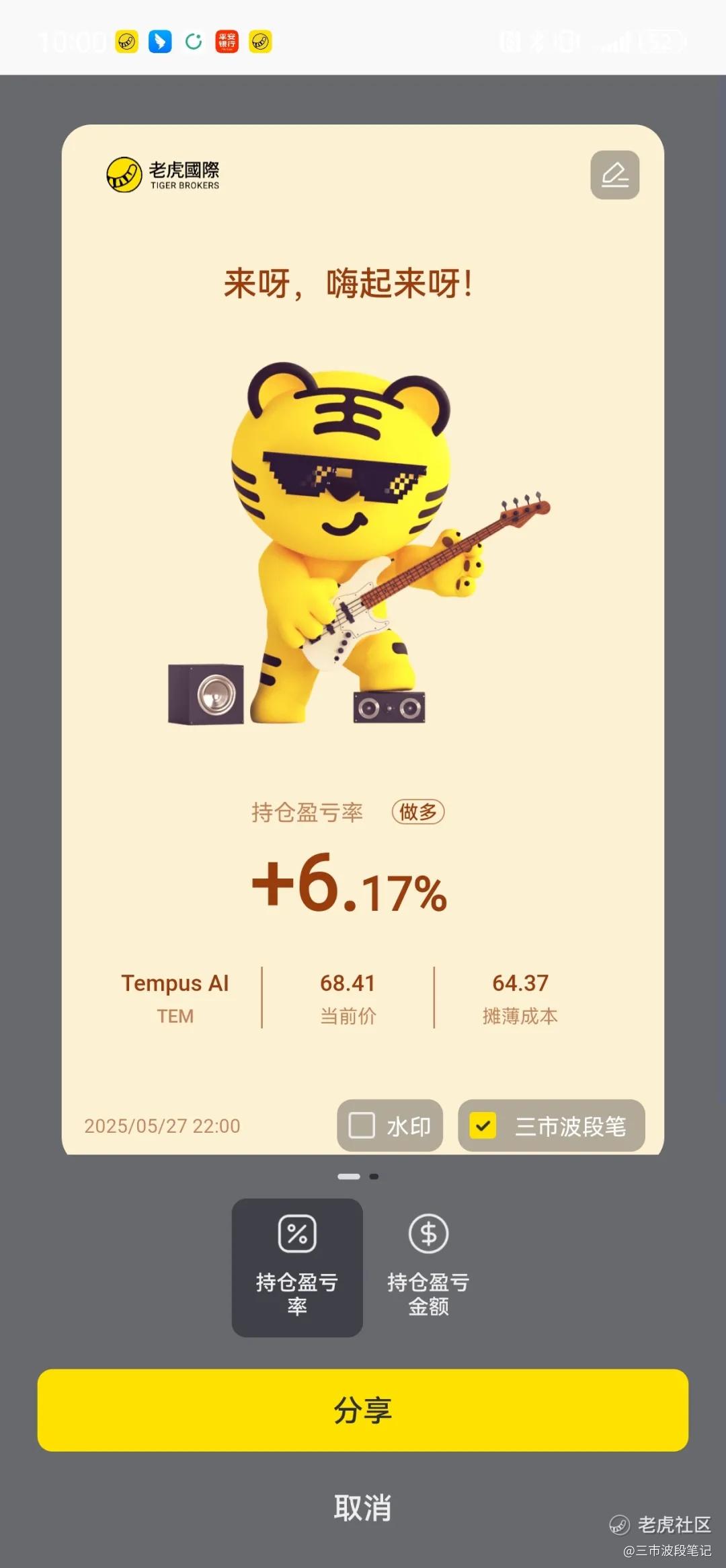Screen dimensions: 726x1568
Task: Tap the yellow 分享 share button
Action: [363, 1409]
